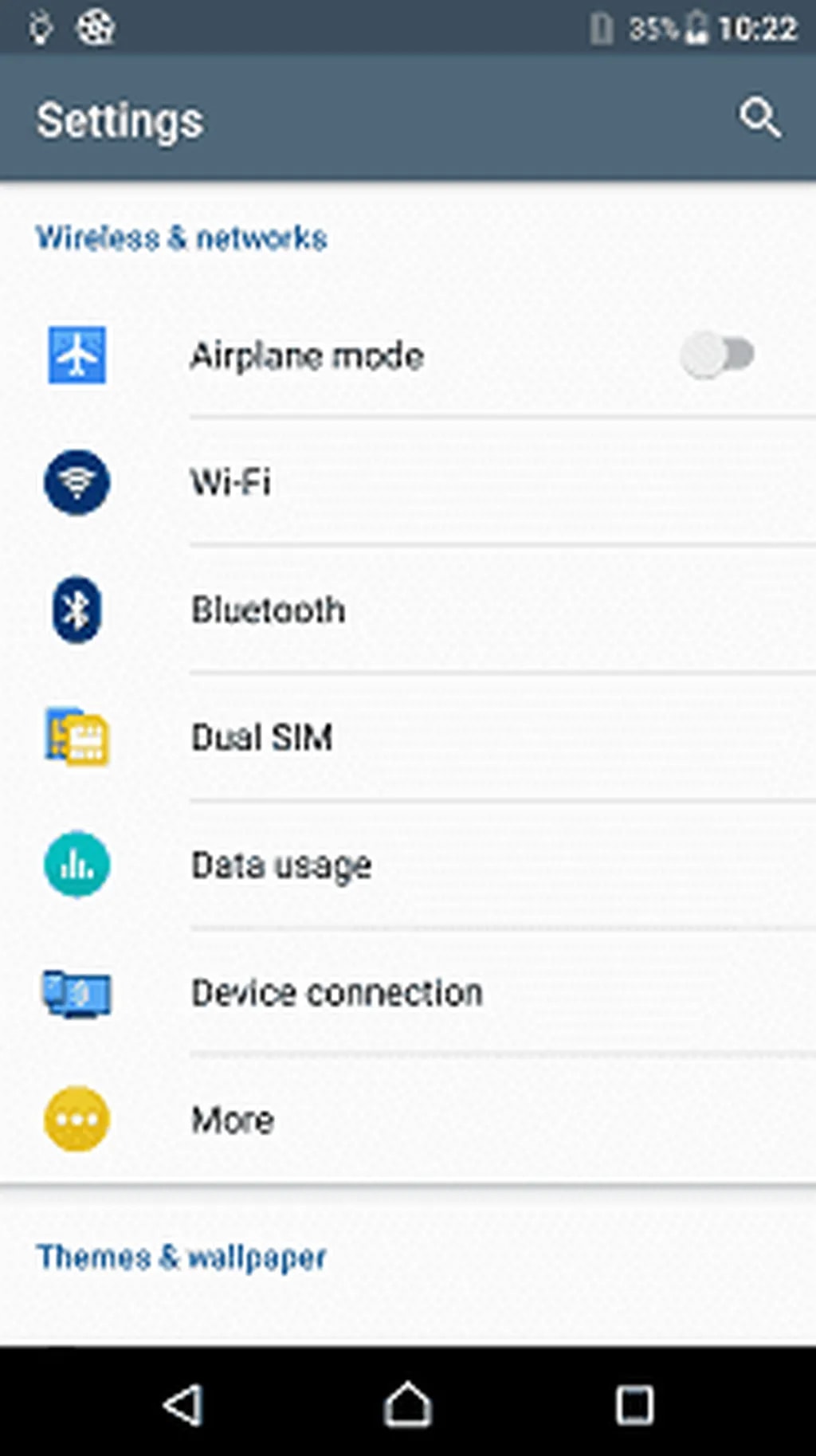Image resolution: width=816 pixels, height=1456 pixels.
Task: Open More wireless options
Action: coord(233,1120)
